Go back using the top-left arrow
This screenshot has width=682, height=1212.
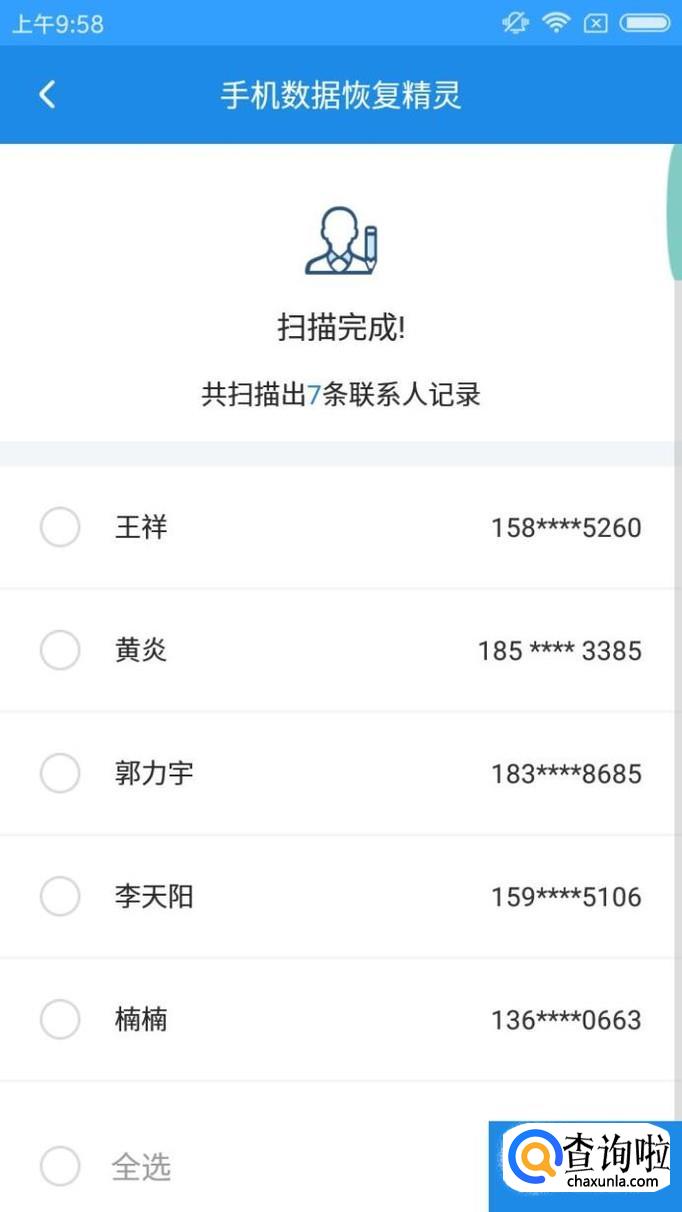pyautogui.click(x=47, y=95)
